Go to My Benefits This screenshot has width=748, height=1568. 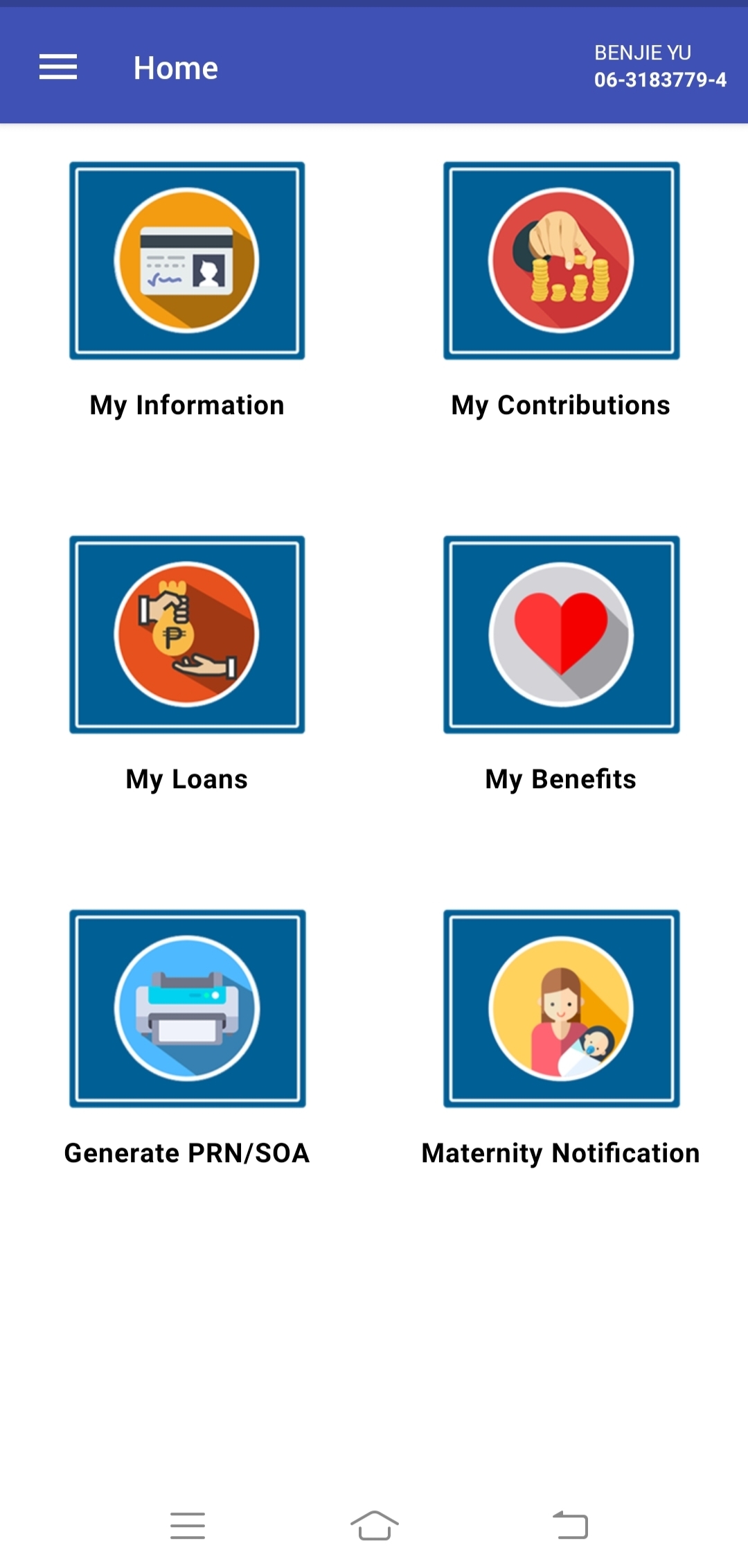point(561,634)
